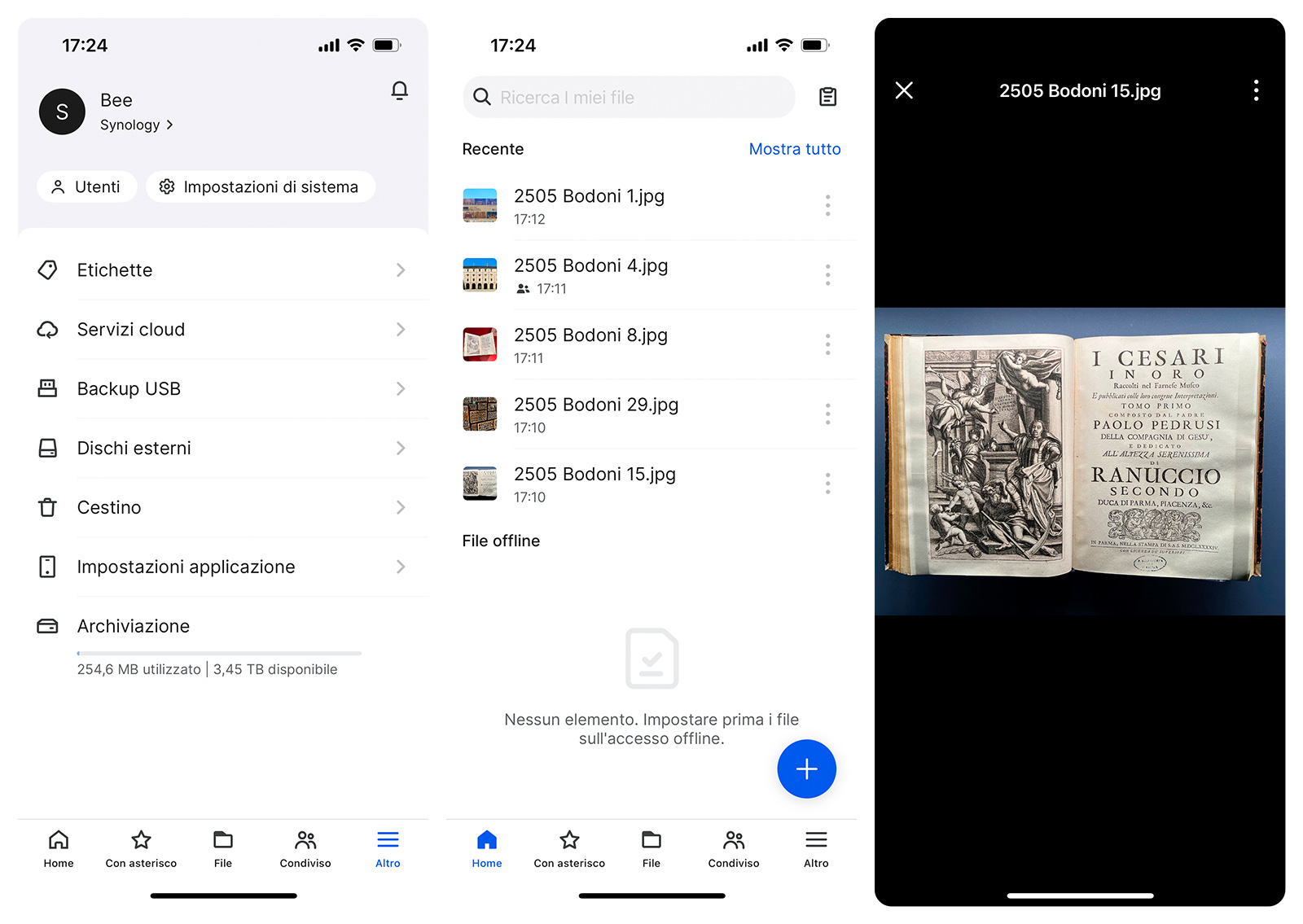Open the Utenti chip
1303x924 pixels.
coord(86,186)
